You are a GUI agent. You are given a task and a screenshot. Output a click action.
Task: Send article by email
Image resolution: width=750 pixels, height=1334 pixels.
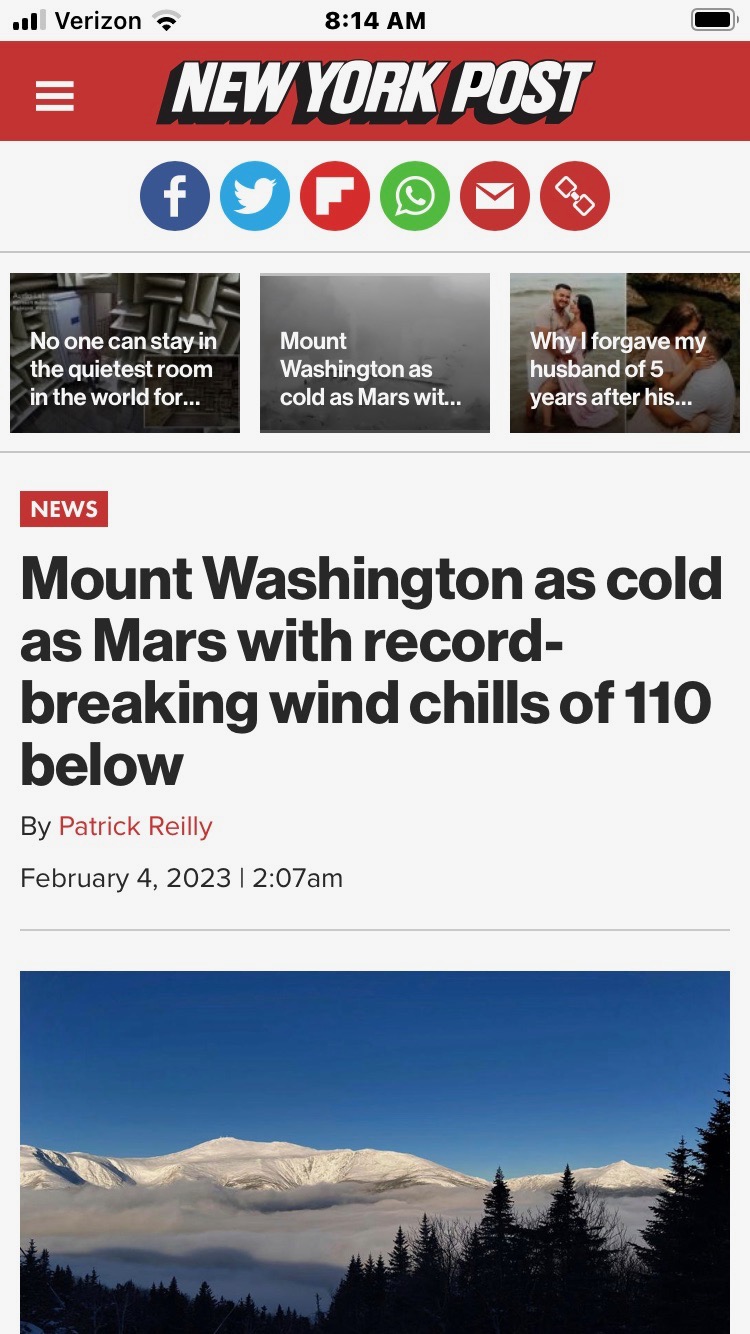pos(495,196)
